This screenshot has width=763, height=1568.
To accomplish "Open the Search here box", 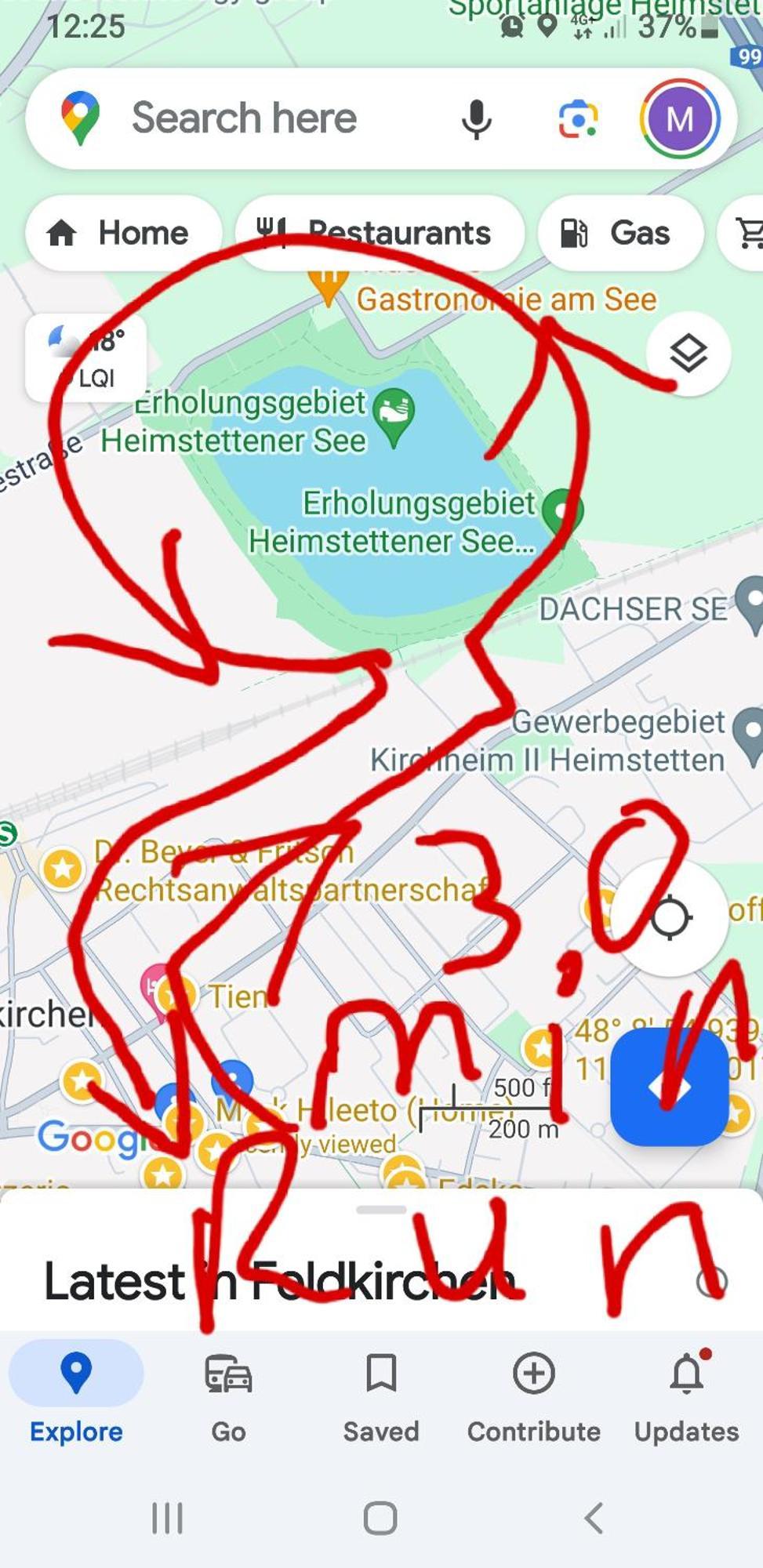I will (x=259, y=119).
